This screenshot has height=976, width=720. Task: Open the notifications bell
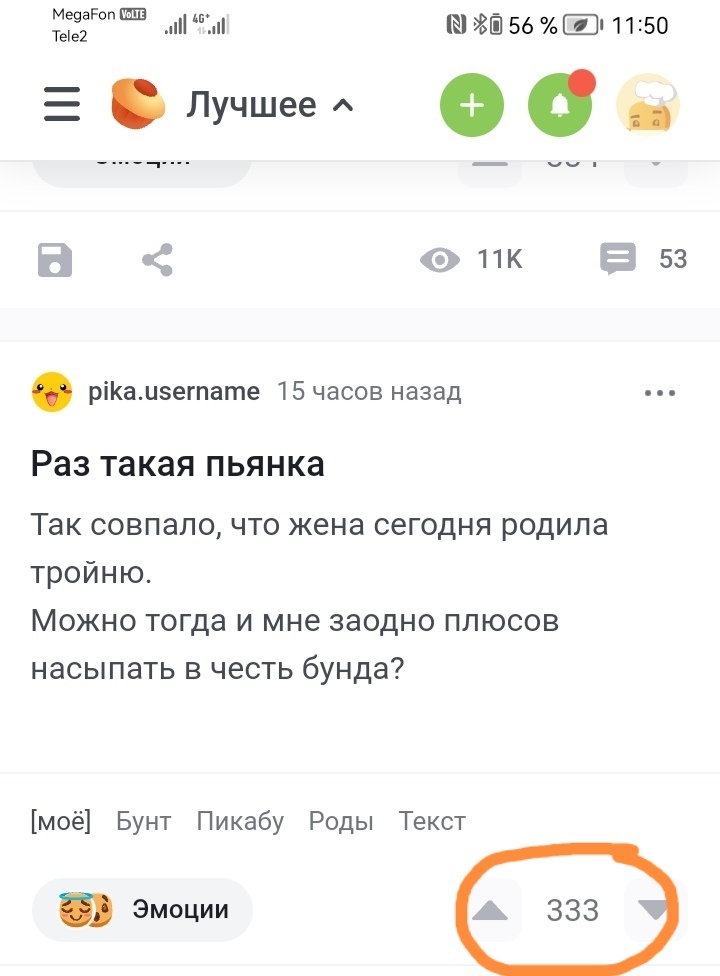tap(560, 104)
